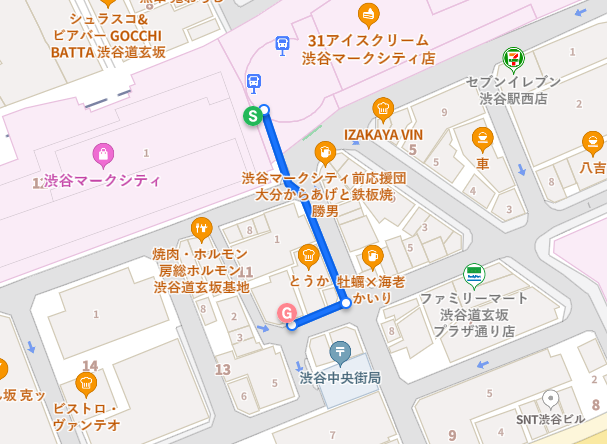Select the 牡蠣×海老 かいり pin
This screenshot has height=444, width=607.
373,255
